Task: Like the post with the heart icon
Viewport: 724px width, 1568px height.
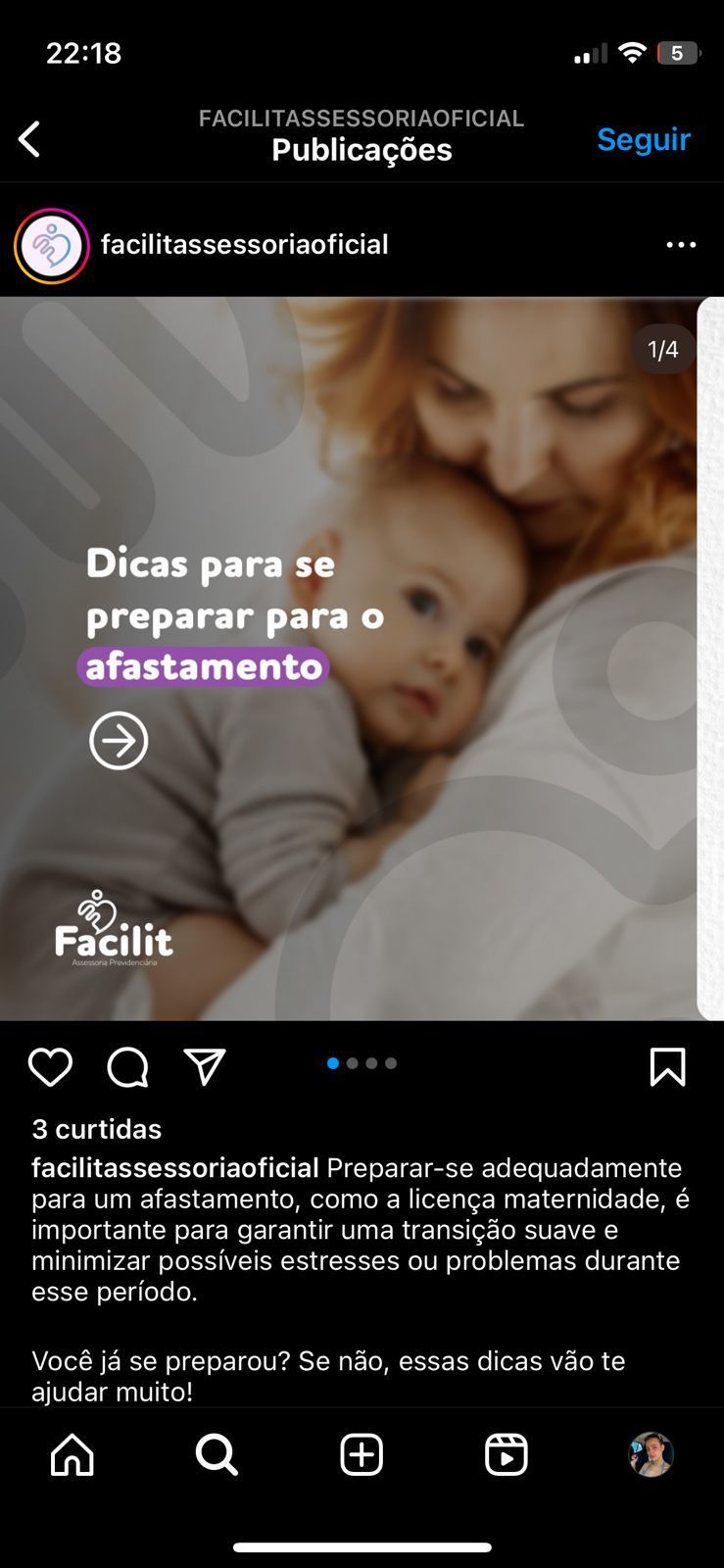Action: coord(50,1067)
